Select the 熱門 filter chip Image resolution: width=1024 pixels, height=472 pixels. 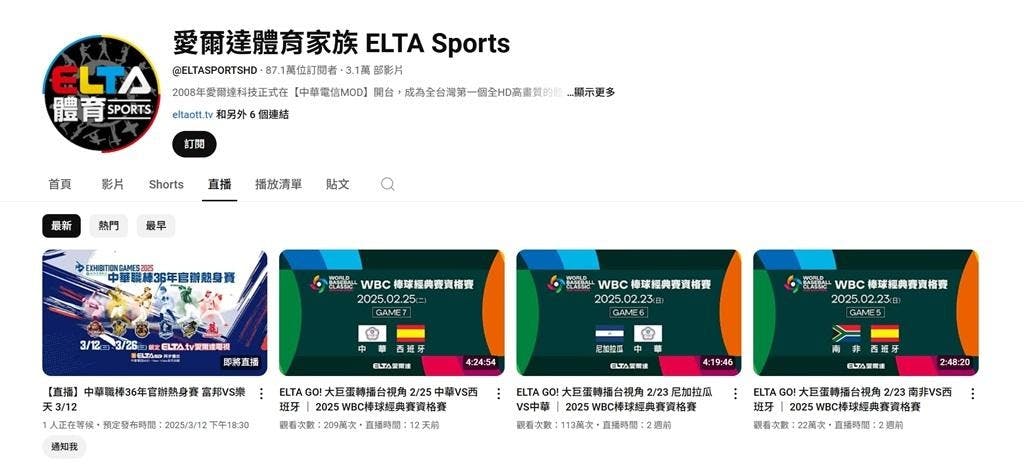[108, 226]
